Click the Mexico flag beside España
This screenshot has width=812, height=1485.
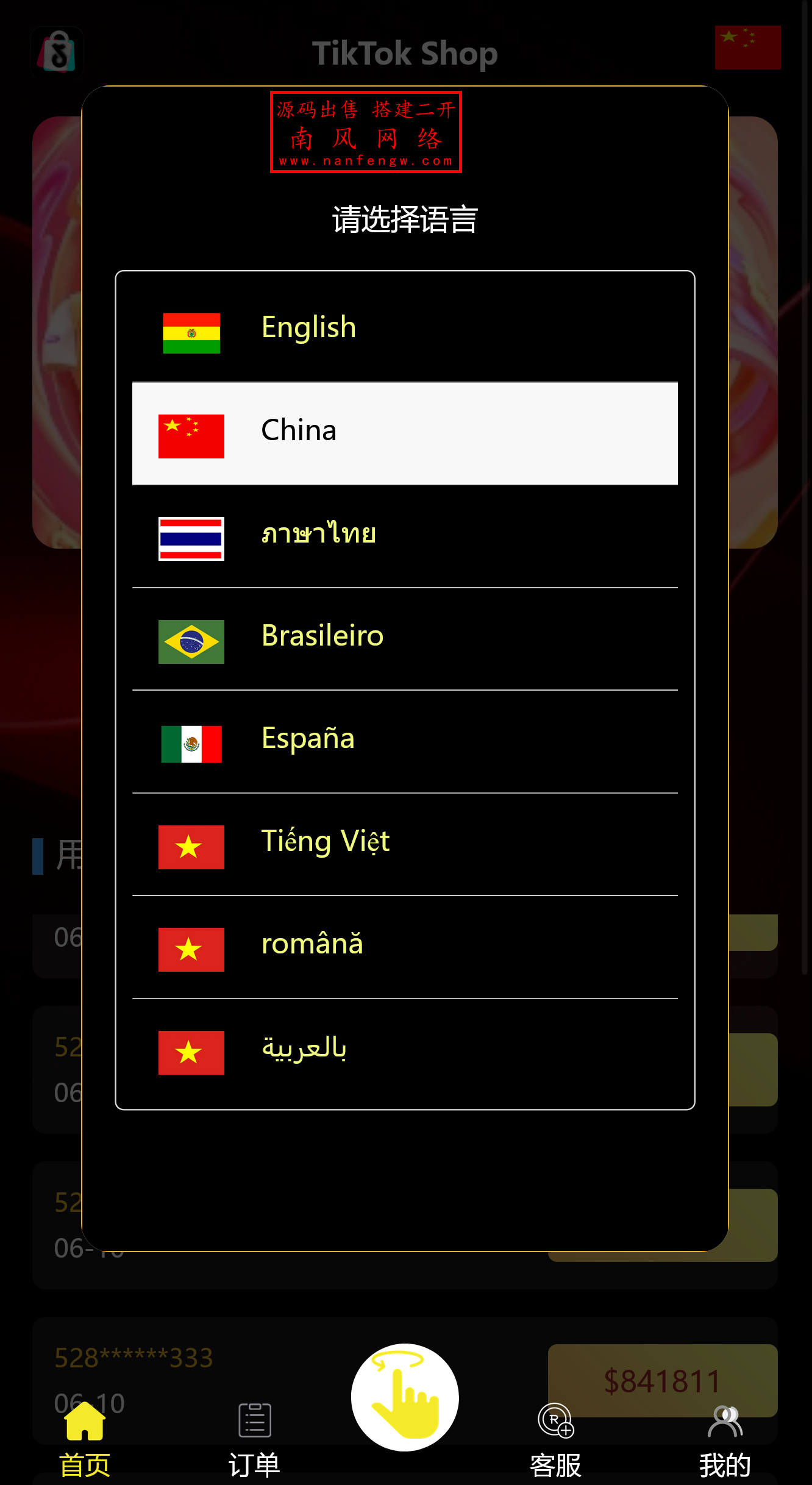point(191,744)
